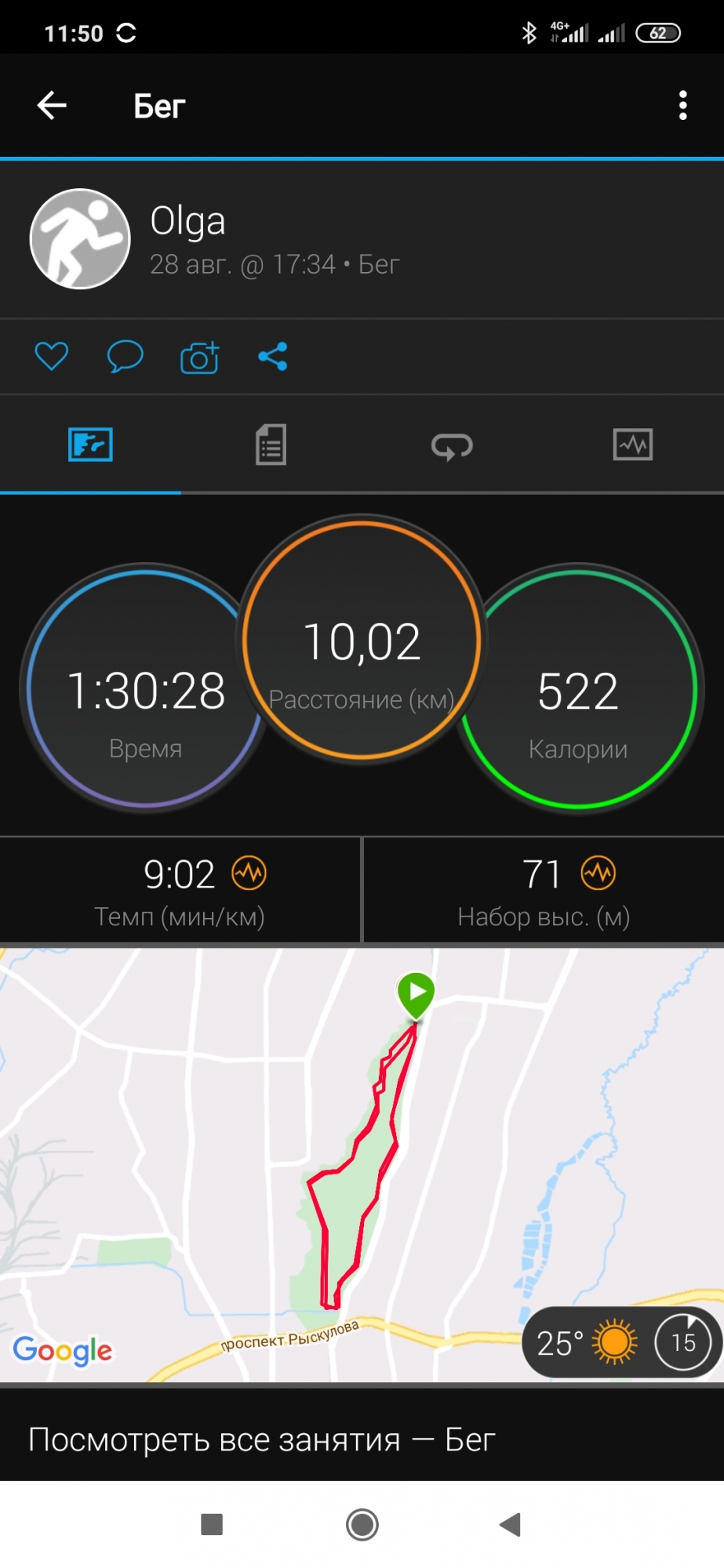Open Посмотреть все занятия — Бег
This screenshot has height=1568, width=724.
point(262,1439)
